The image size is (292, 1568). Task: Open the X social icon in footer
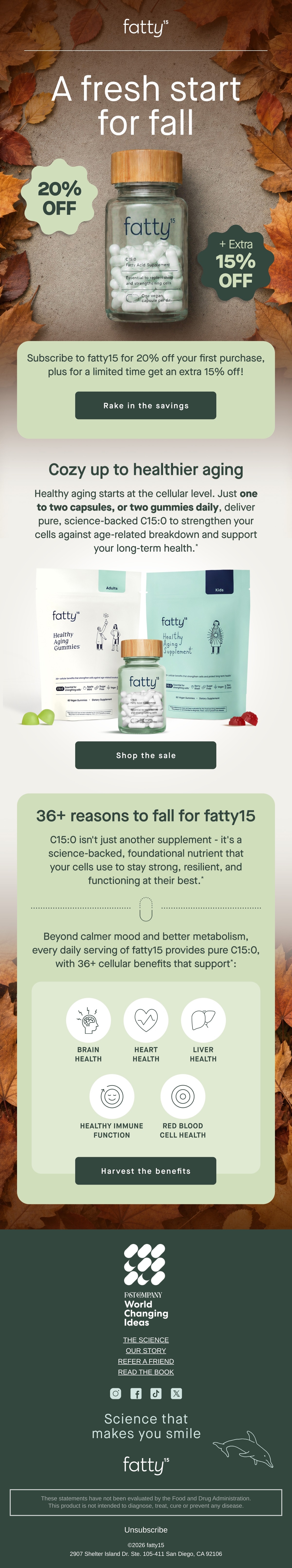(176, 1393)
